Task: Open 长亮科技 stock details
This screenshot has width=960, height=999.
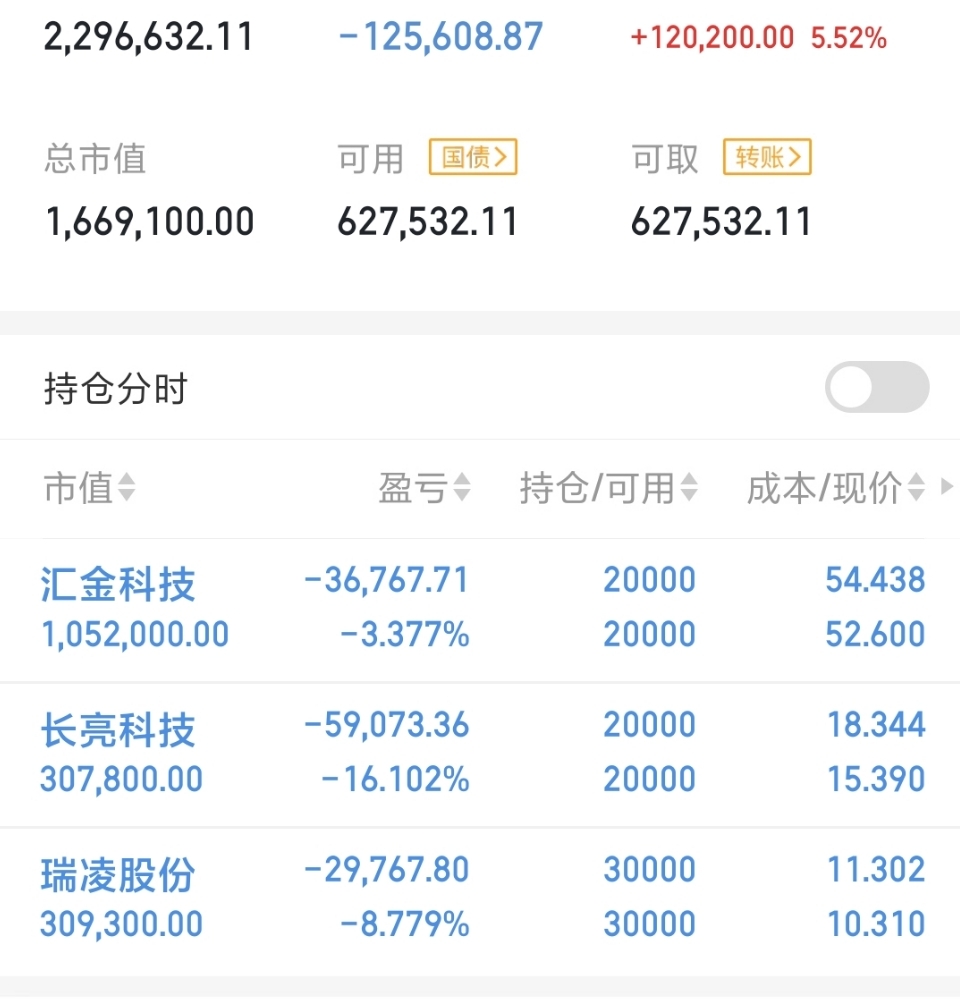Action: pos(119,729)
